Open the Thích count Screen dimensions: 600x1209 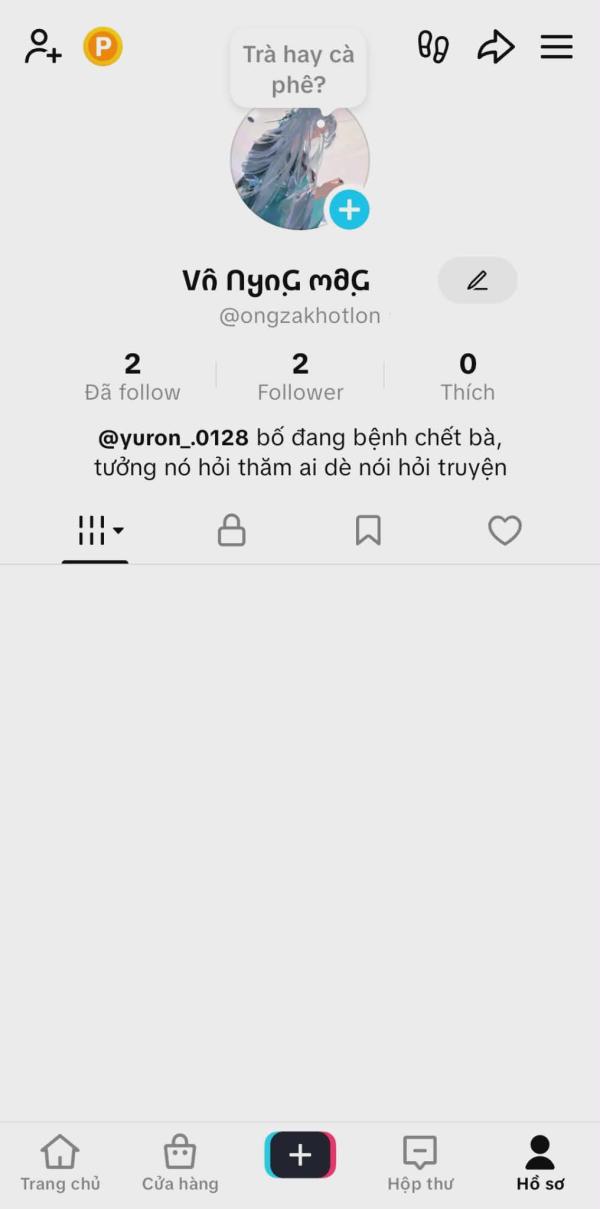(467, 376)
